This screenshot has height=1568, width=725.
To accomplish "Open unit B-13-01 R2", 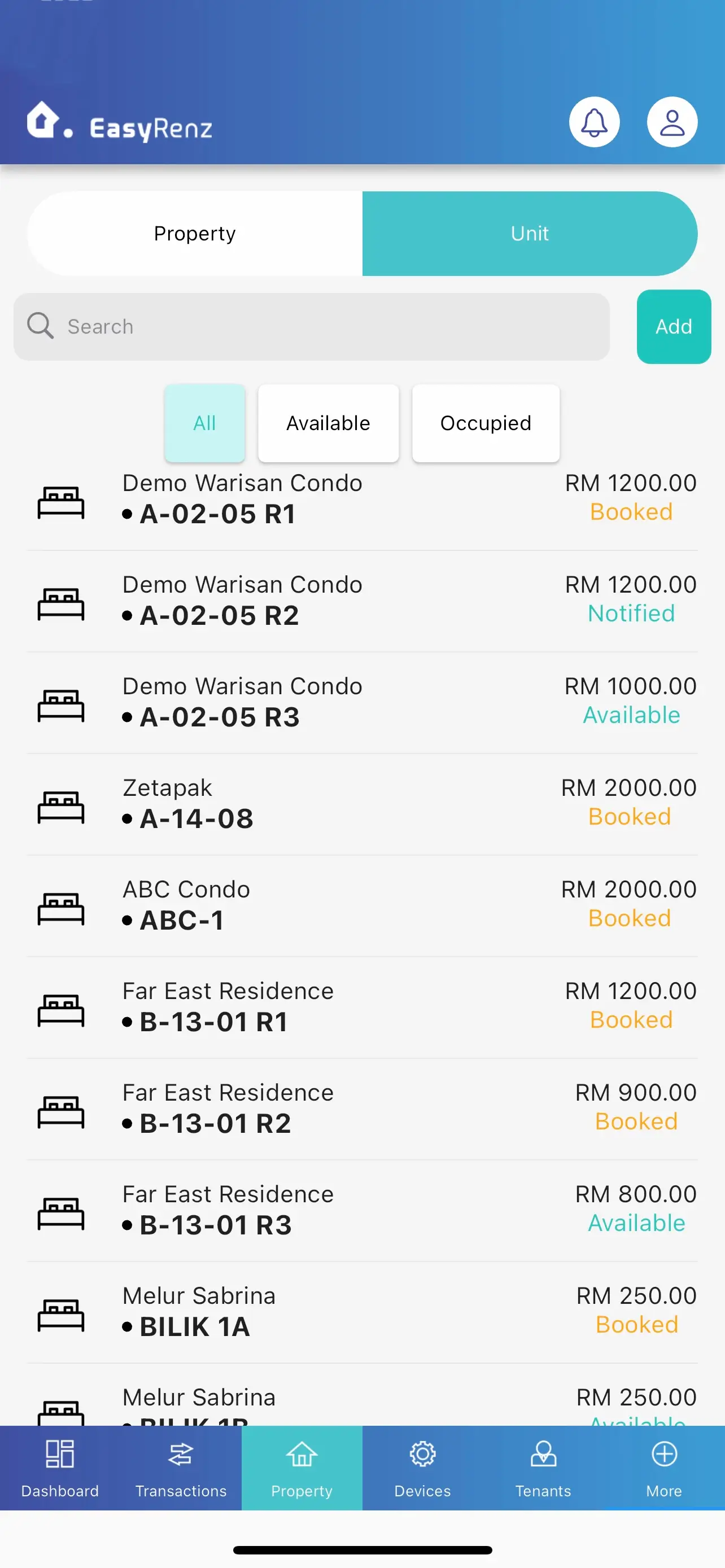I will 362,1109.
